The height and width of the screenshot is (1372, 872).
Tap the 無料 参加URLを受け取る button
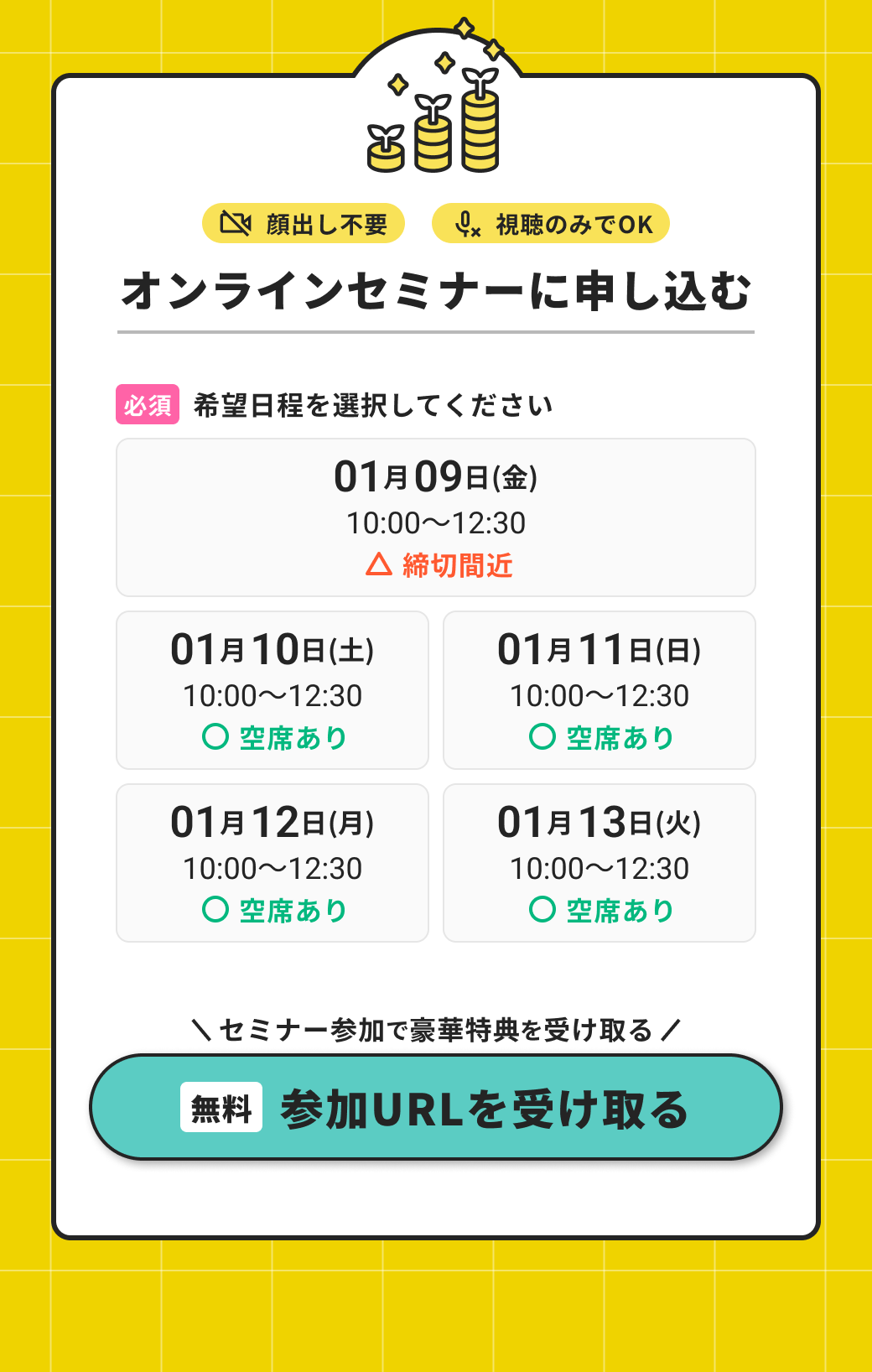[x=435, y=1108]
